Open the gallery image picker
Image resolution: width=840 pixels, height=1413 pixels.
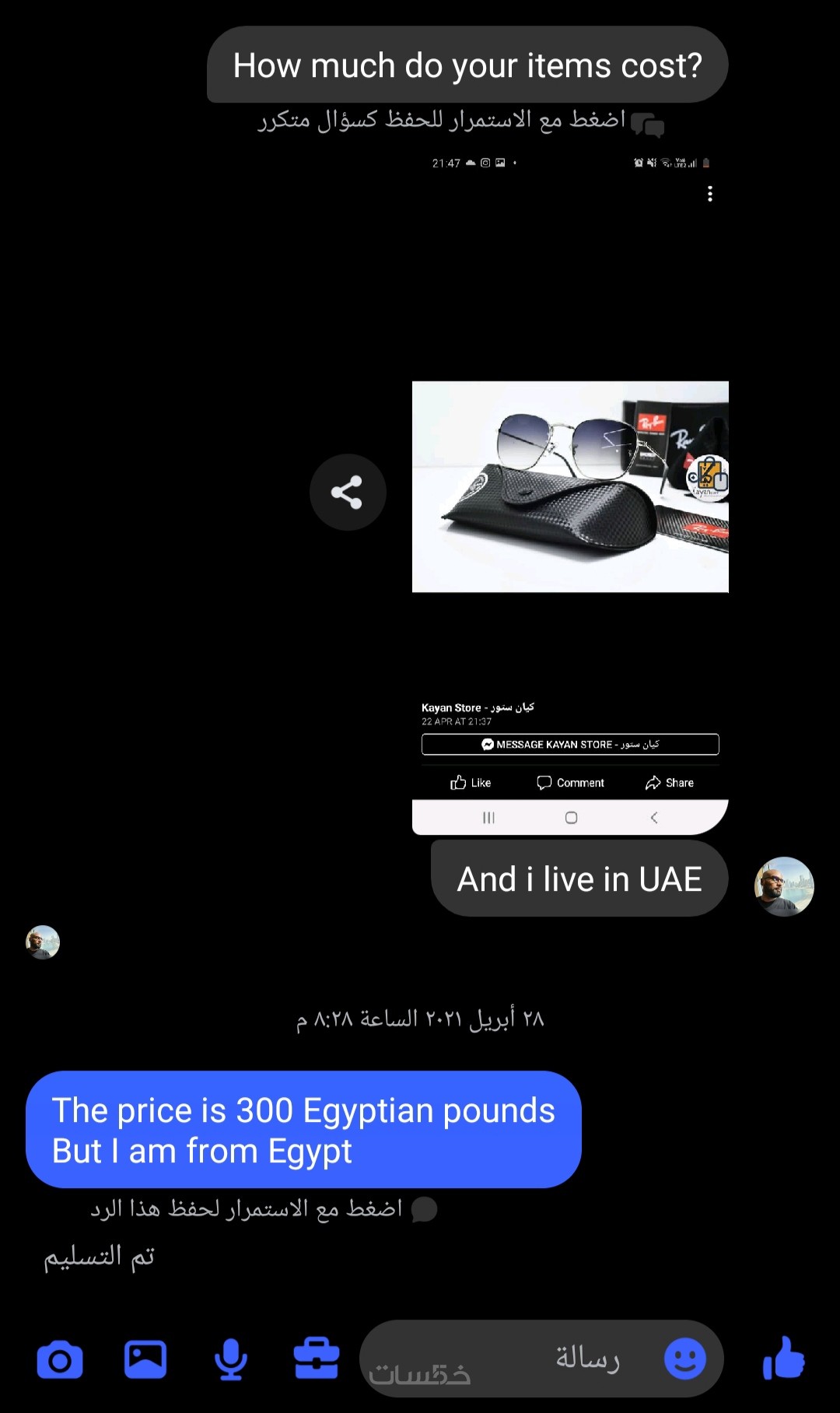pyautogui.click(x=145, y=1359)
